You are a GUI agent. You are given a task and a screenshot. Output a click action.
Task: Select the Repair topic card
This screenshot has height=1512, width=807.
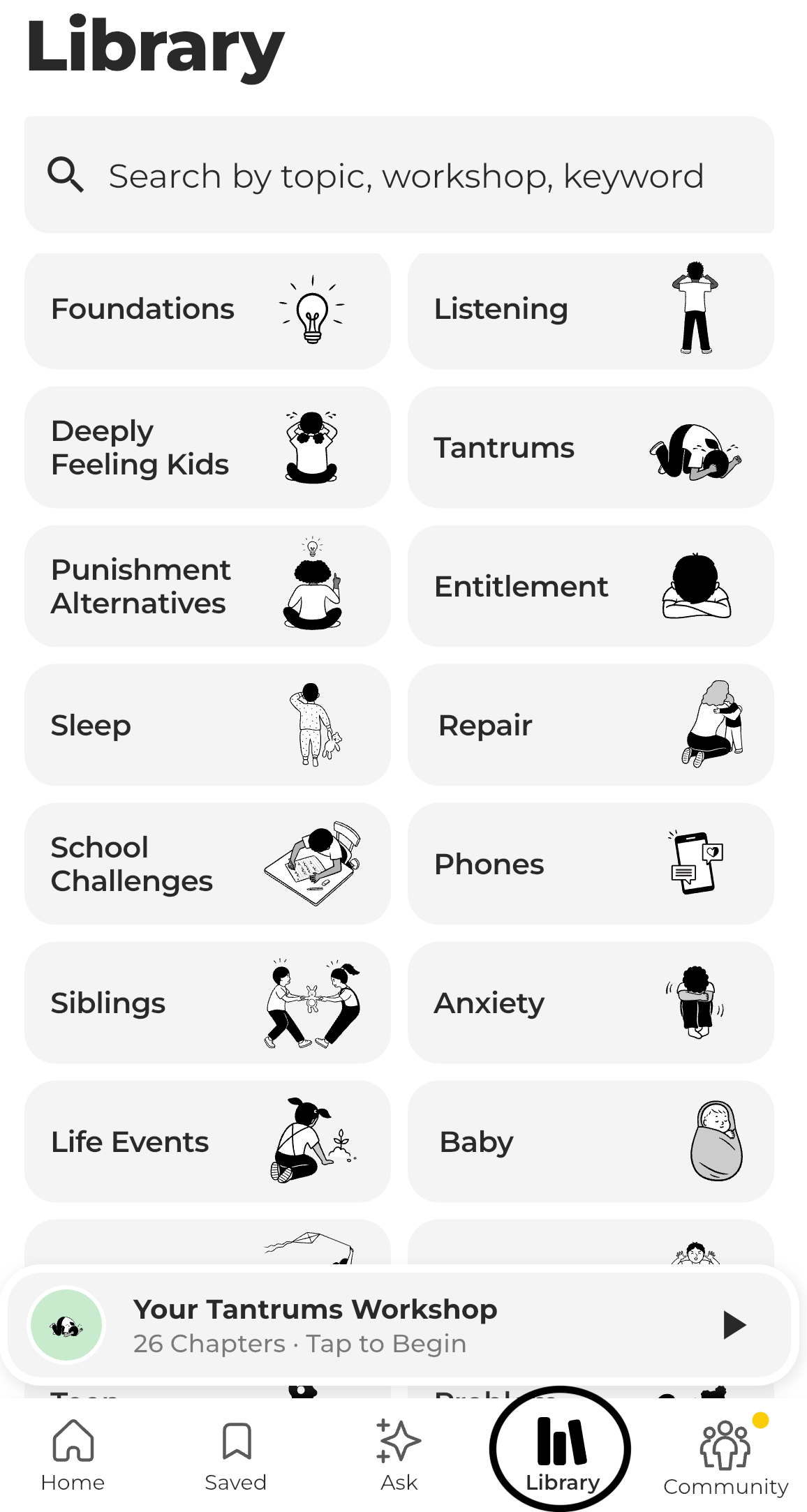(x=590, y=725)
